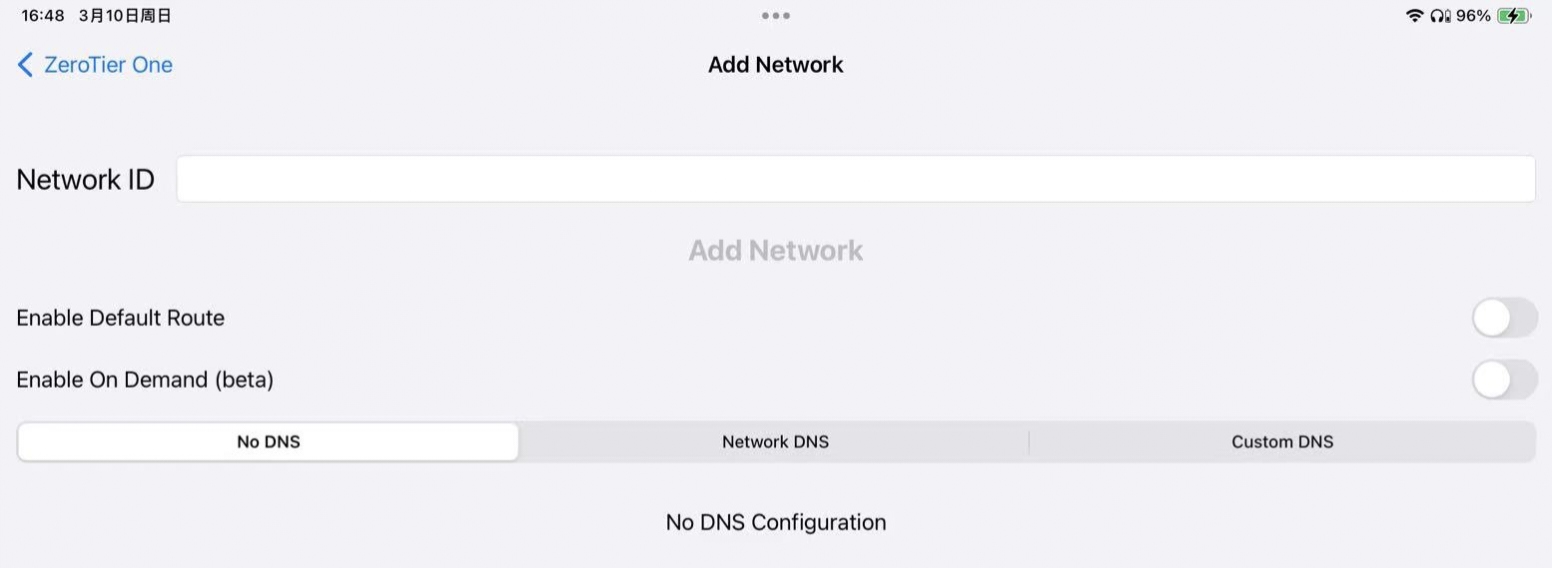
Task: Turn on Enable Default Route
Action: pyautogui.click(x=1503, y=318)
